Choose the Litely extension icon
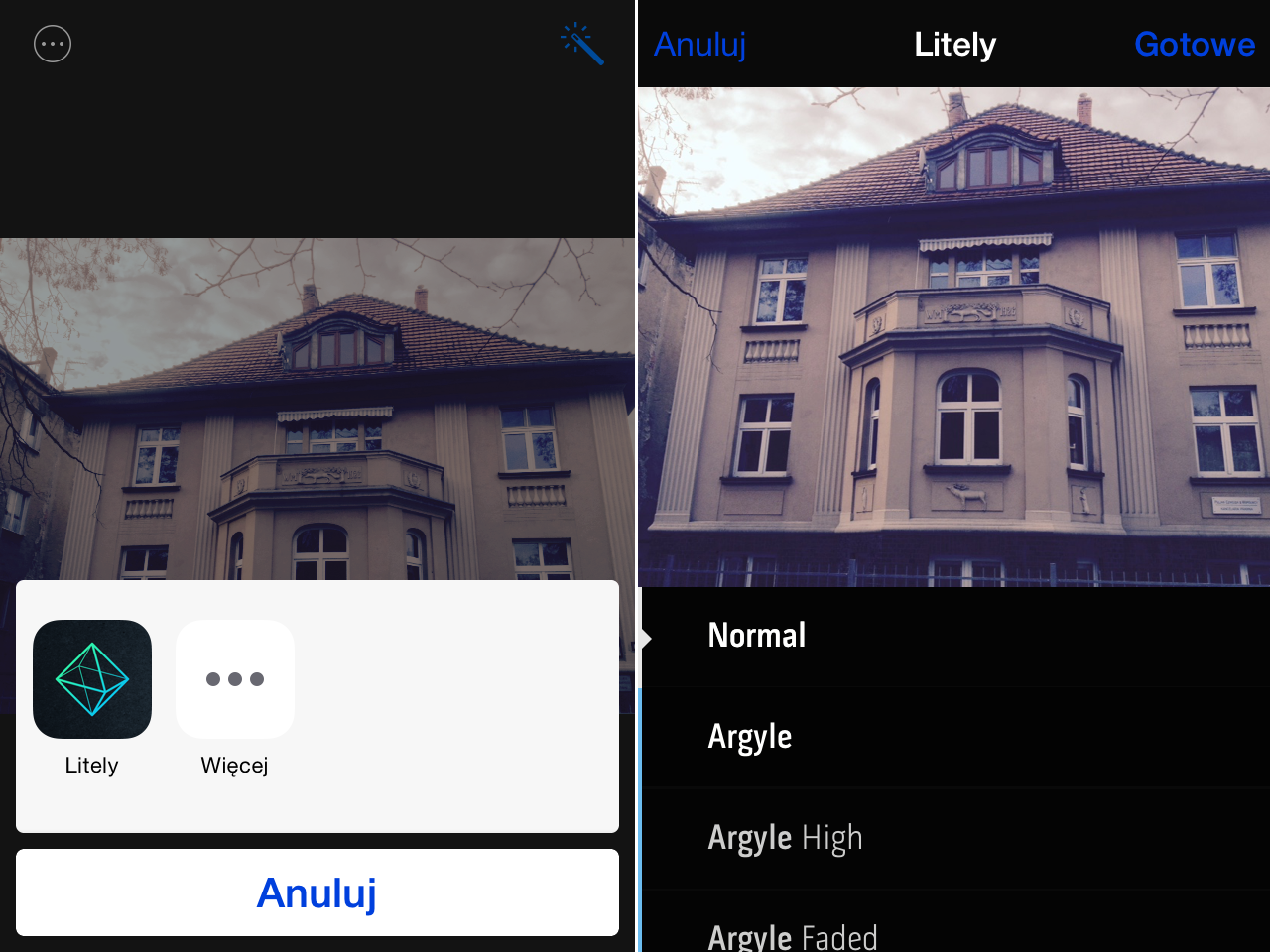 tap(92, 679)
